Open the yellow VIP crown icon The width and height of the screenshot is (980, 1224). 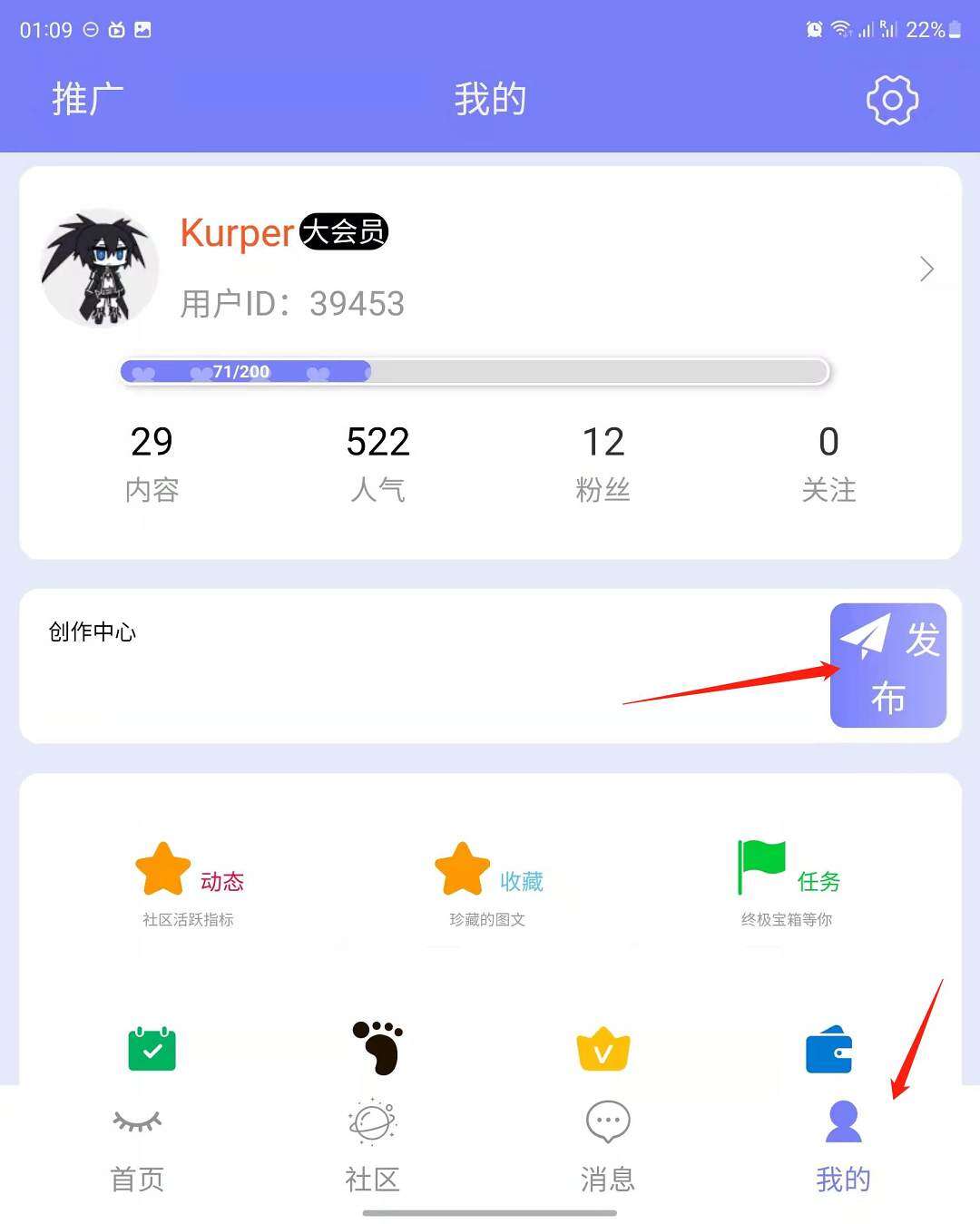[x=603, y=1049]
